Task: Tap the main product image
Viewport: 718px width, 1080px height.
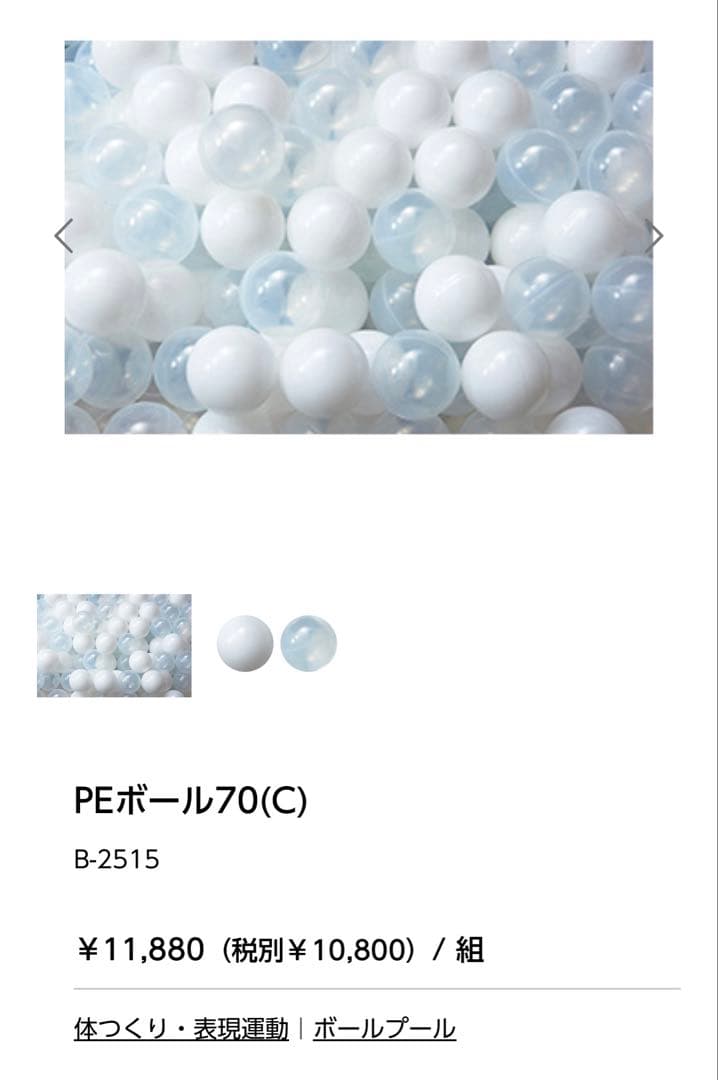Action: pos(359,237)
